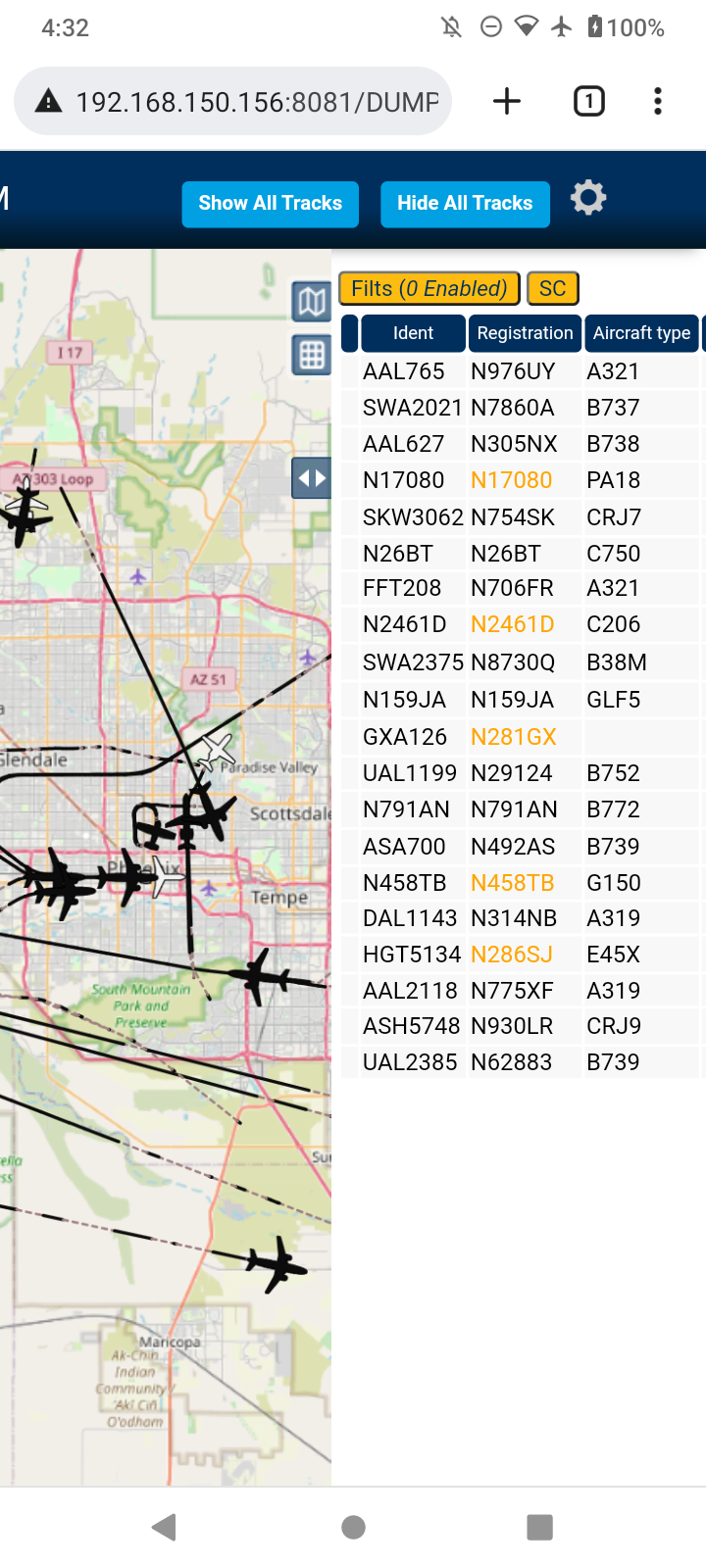Viewport: 706px width, 1568px height.
Task: Sort table by Ident column
Action: pyautogui.click(x=413, y=333)
